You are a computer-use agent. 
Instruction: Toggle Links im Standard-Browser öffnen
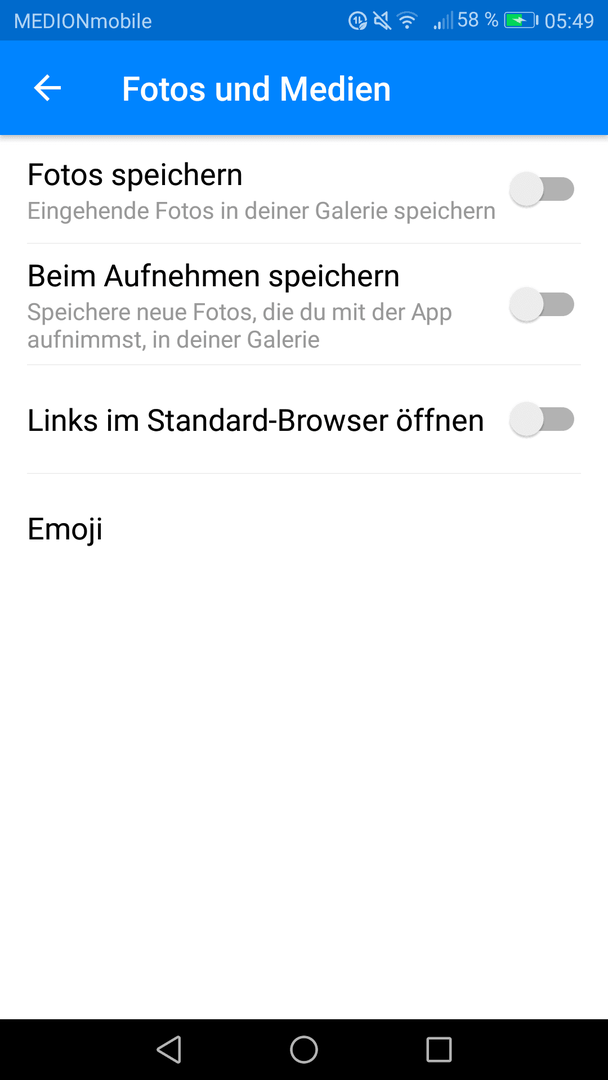click(542, 419)
